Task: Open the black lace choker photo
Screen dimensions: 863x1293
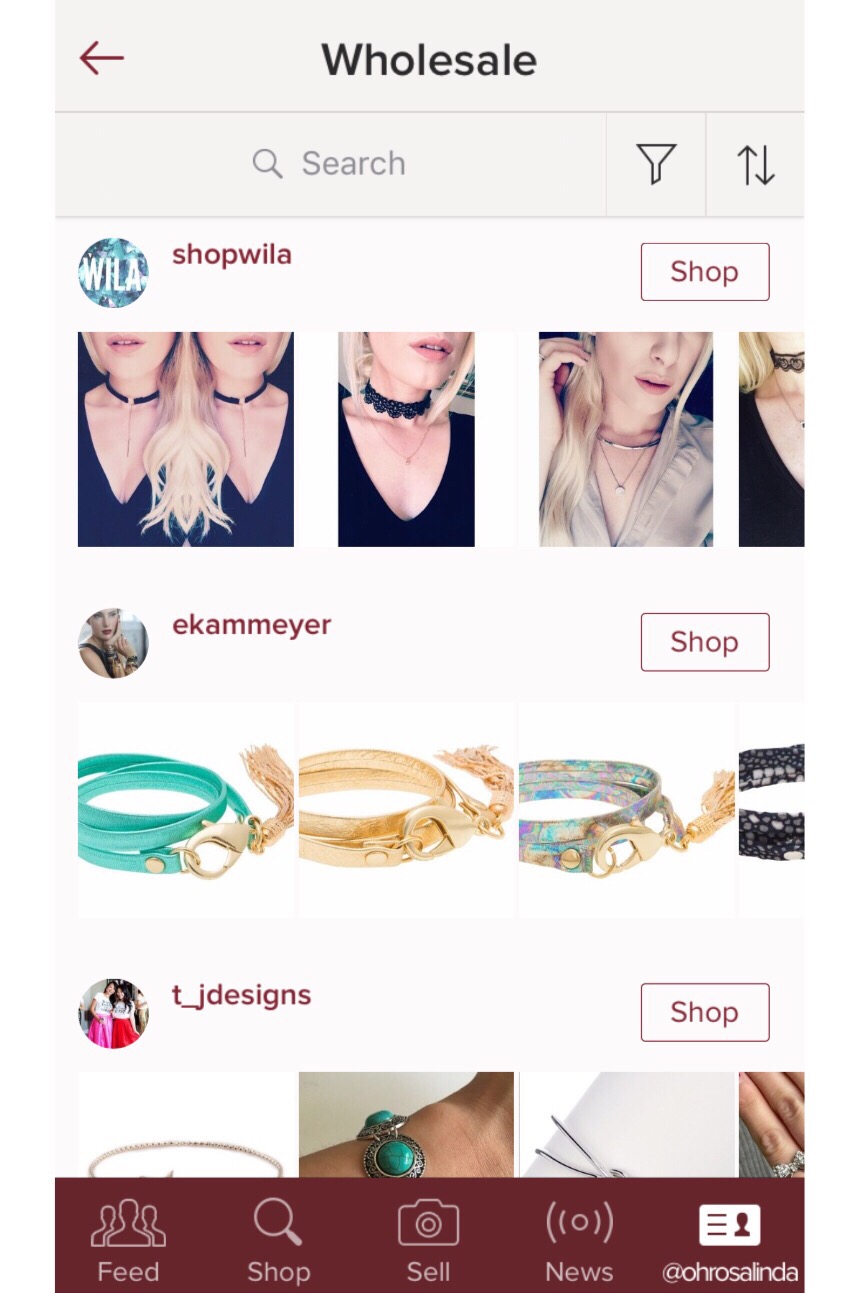Action: tap(406, 439)
